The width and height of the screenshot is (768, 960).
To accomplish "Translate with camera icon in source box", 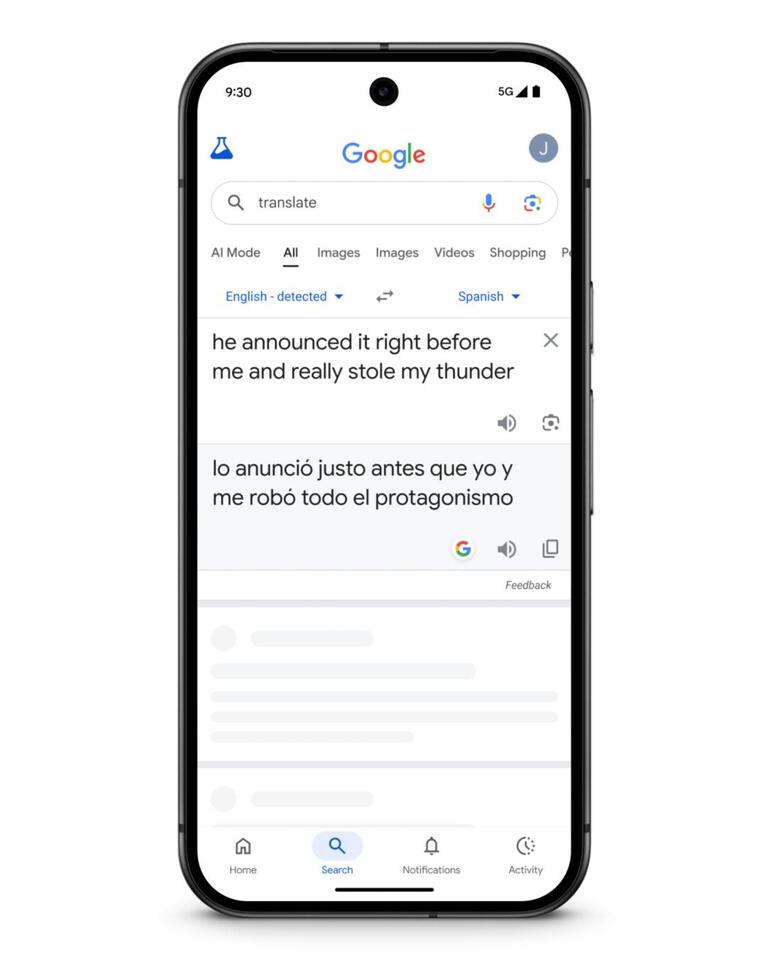I will tap(550, 423).
